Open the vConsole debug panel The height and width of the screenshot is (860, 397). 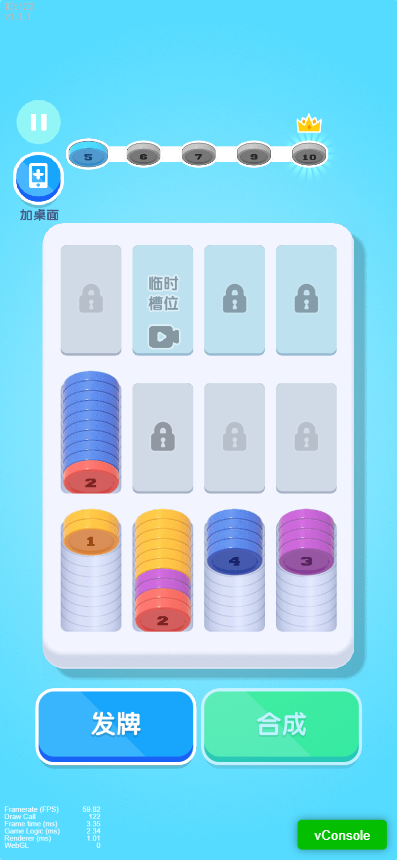[x=342, y=835]
